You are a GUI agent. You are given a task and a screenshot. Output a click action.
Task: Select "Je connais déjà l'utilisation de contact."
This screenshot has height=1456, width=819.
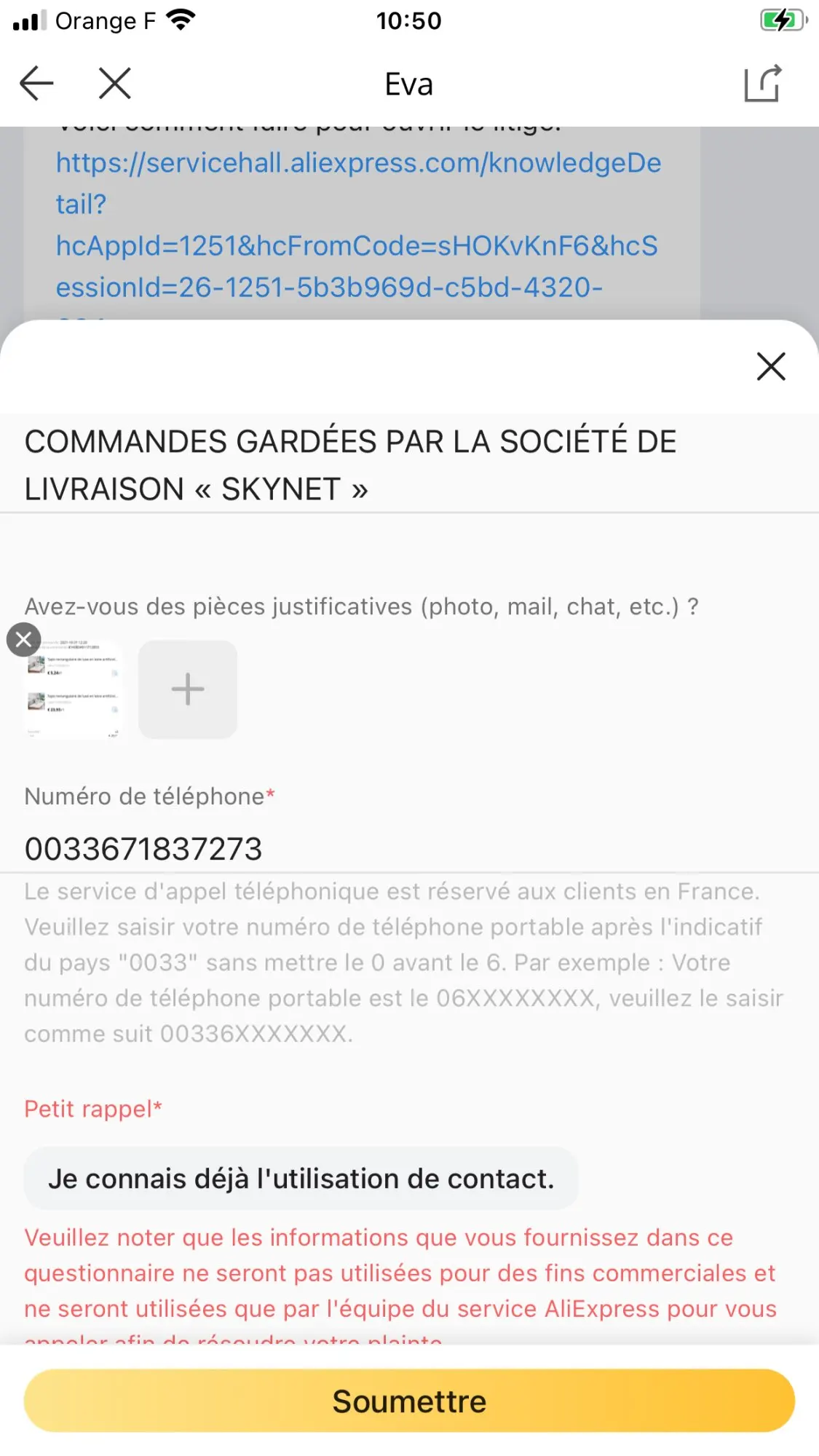point(301,1179)
